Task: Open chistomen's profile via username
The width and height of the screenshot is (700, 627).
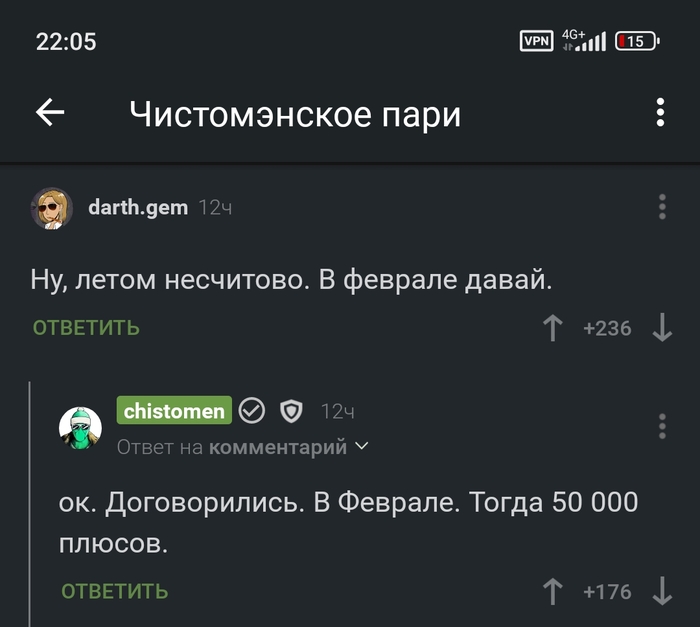Action: [x=174, y=410]
